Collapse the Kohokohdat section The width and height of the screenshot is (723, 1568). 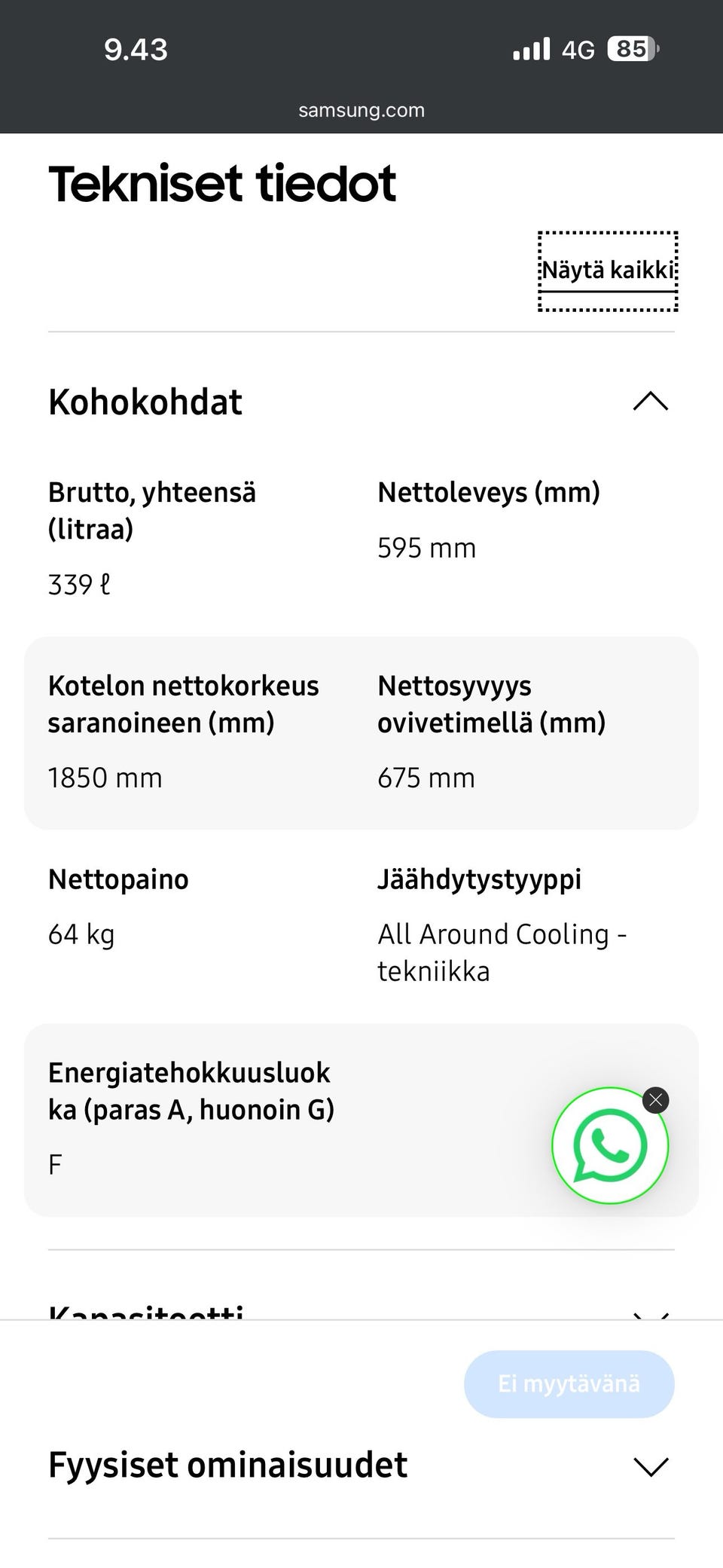(x=648, y=402)
